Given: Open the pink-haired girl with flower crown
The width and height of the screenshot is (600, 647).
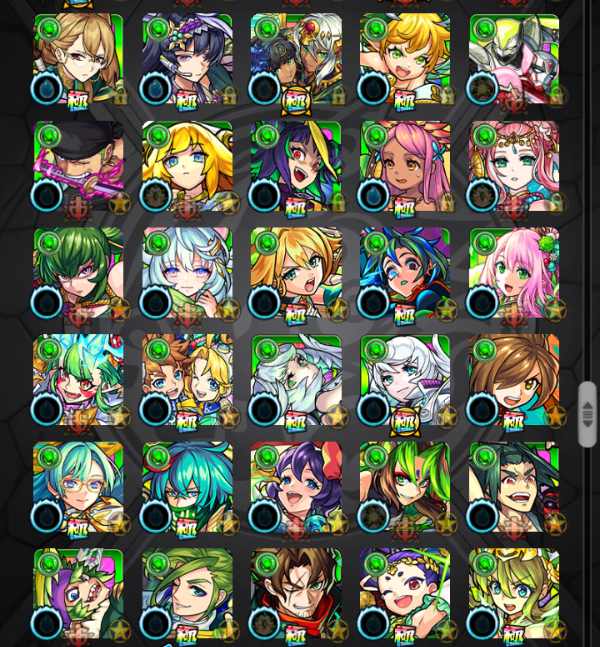Looking at the screenshot, I should coord(513,166).
